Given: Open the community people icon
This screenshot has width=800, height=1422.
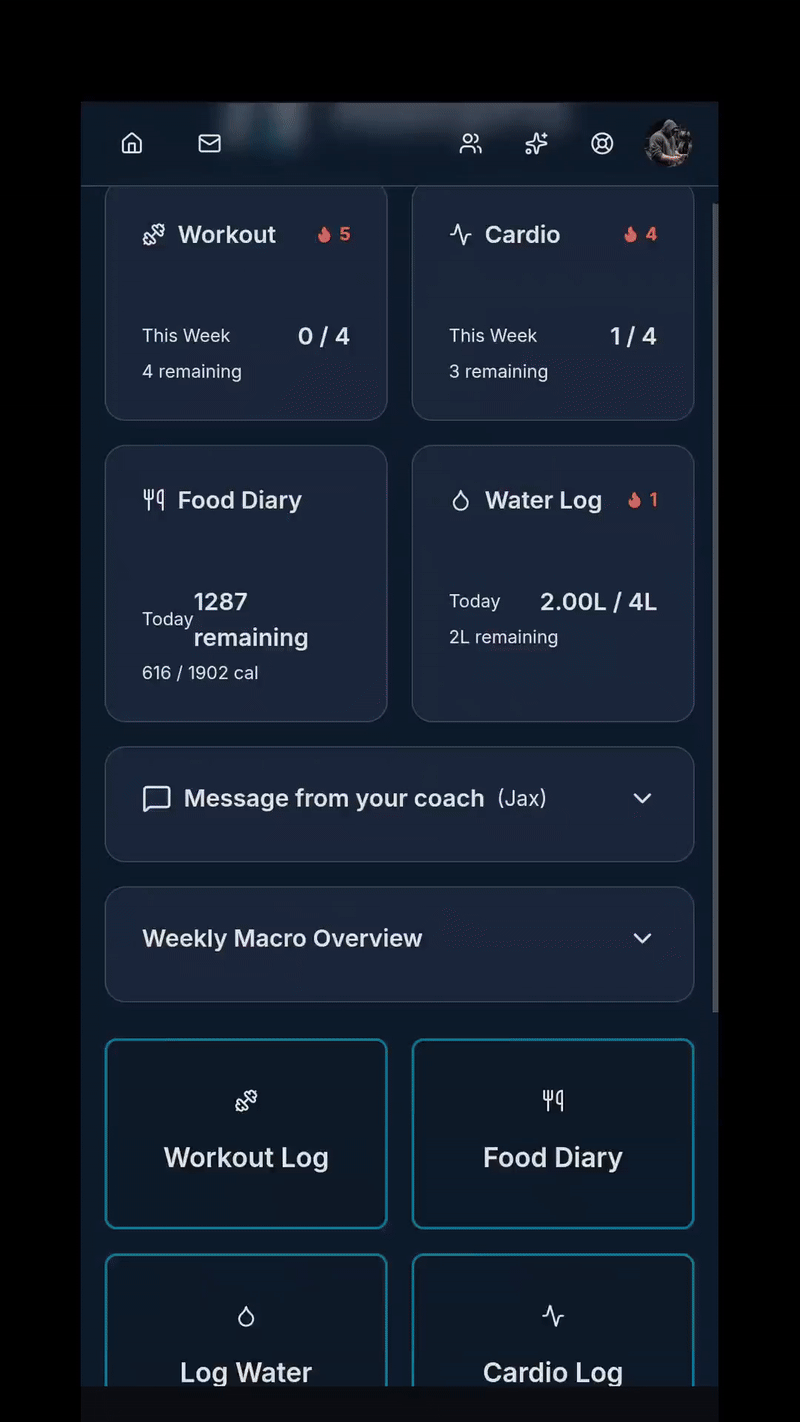Looking at the screenshot, I should tap(470, 144).
